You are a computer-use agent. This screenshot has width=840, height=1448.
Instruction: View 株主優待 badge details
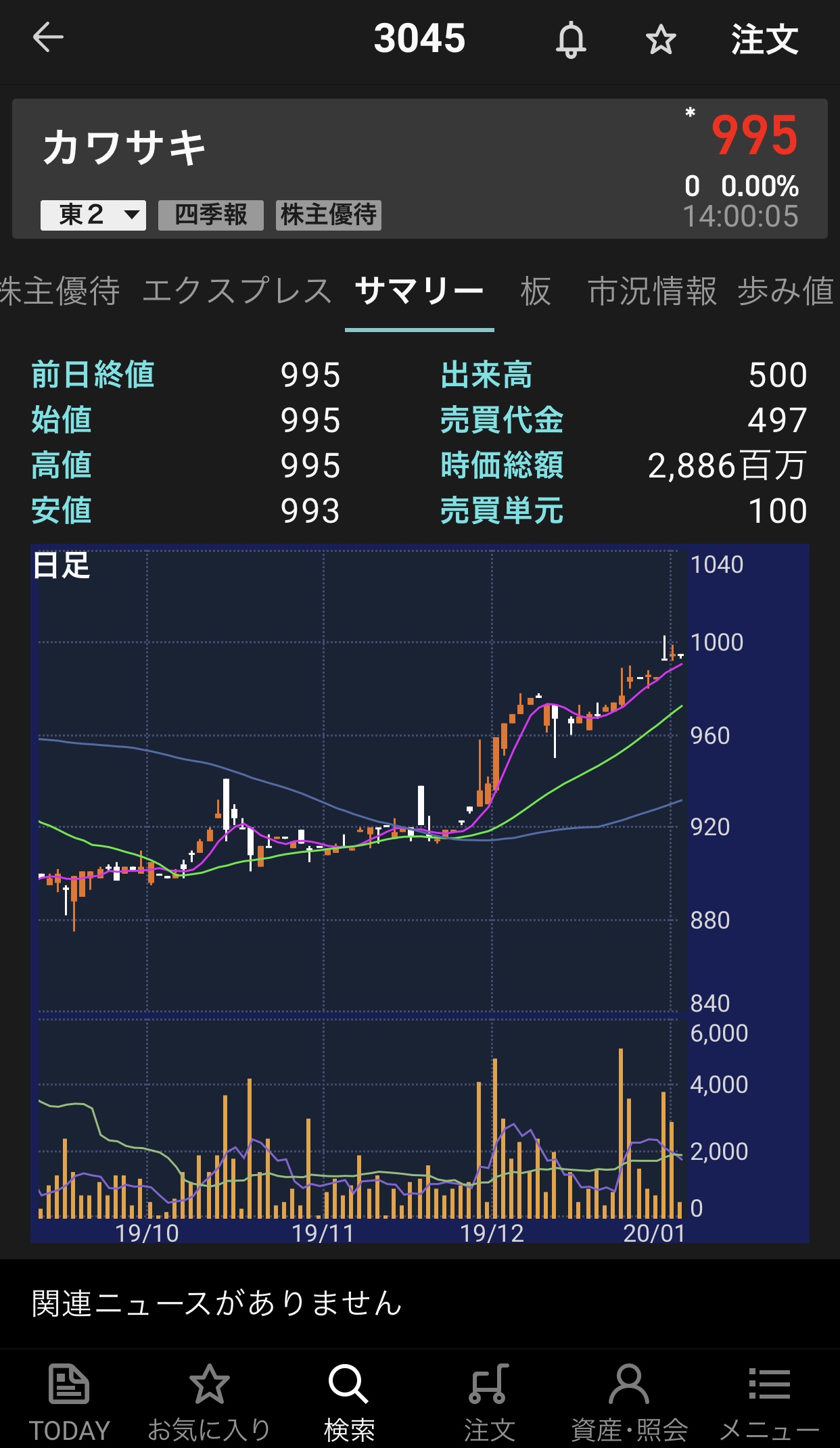(329, 215)
